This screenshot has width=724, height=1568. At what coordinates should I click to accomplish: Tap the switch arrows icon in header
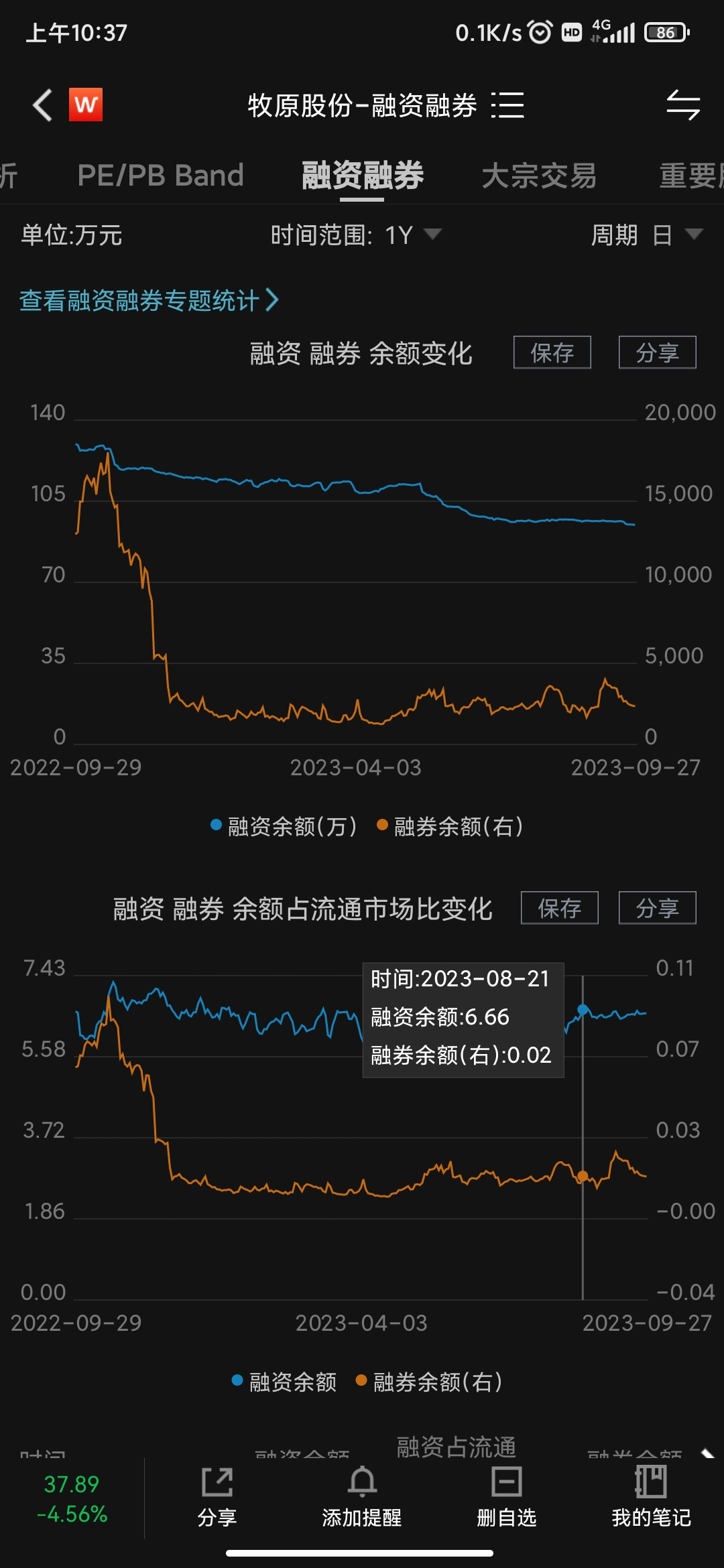(x=682, y=105)
